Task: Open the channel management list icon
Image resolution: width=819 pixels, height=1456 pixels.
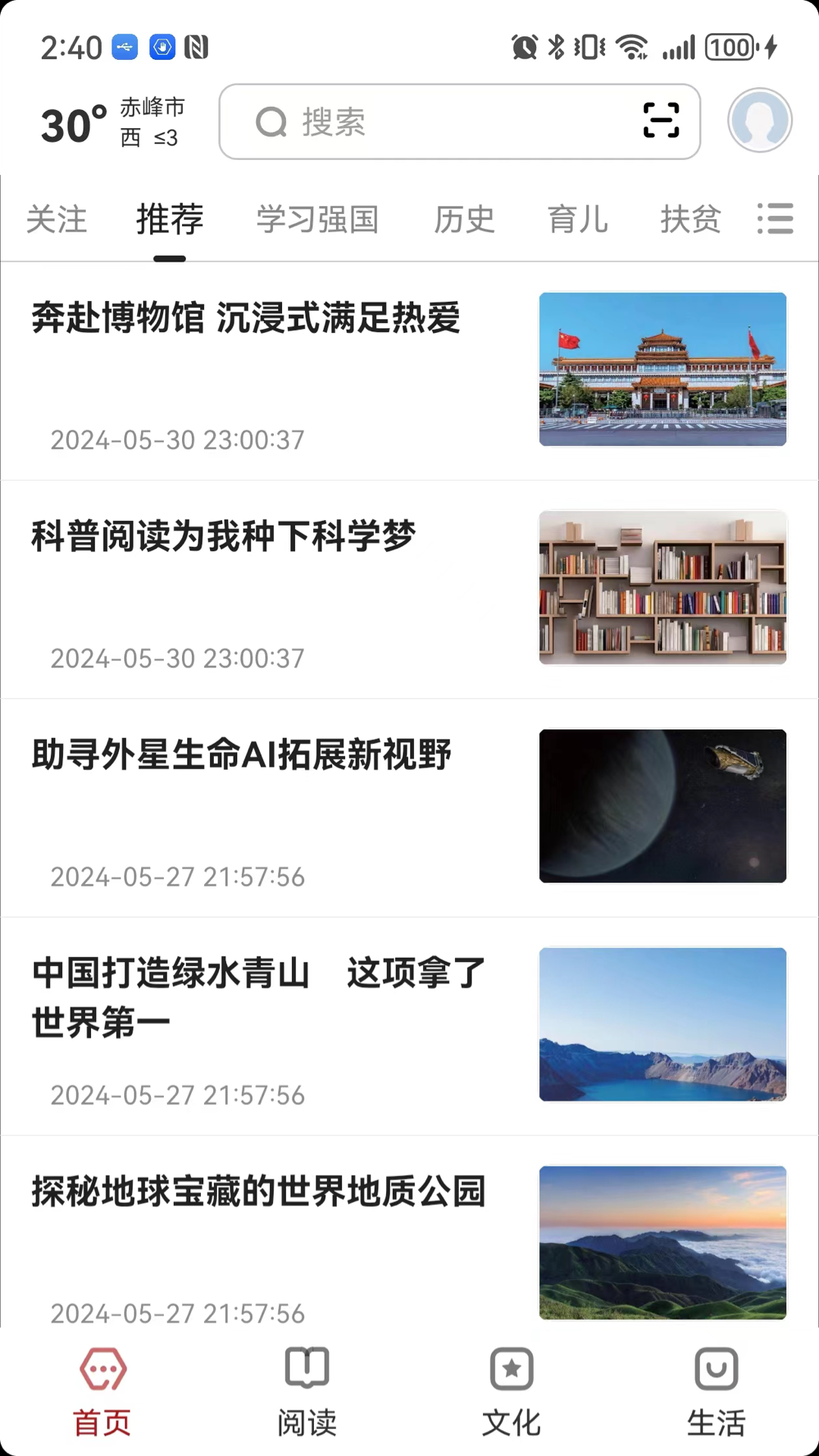Action: (x=775, y=219)
